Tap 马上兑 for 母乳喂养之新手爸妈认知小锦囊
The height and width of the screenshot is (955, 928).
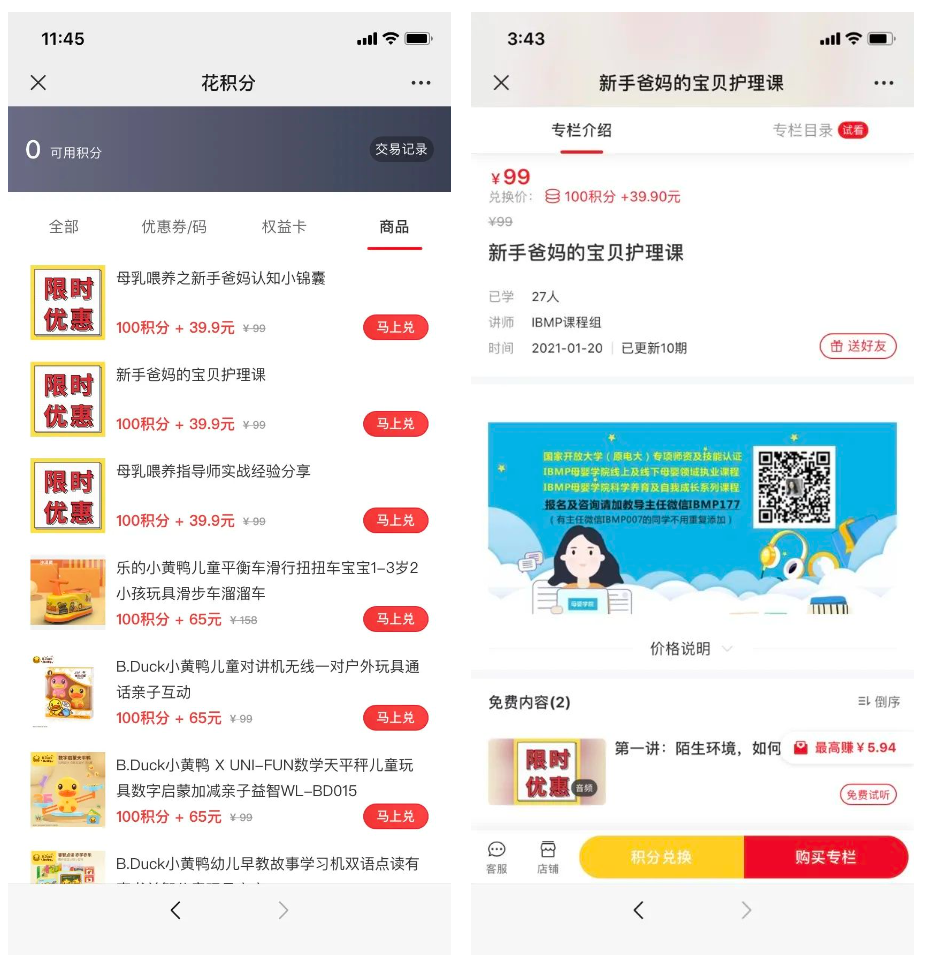pyautogui.click(x=395, y=328)
